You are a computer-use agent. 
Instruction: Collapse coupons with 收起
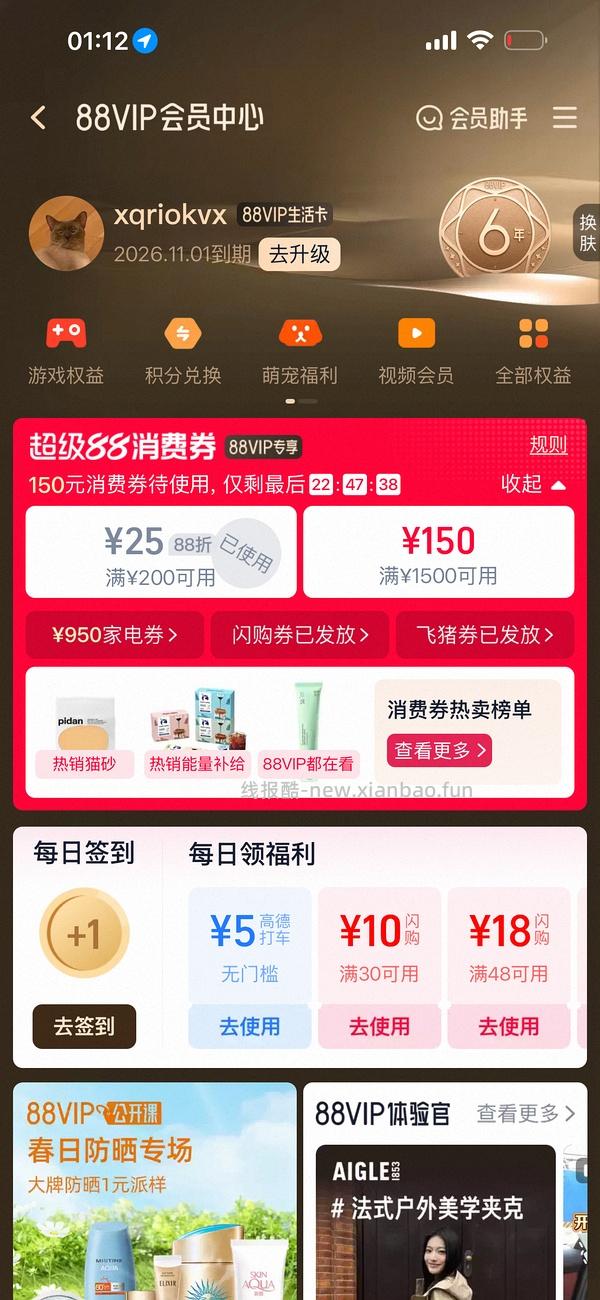[533, 484]
